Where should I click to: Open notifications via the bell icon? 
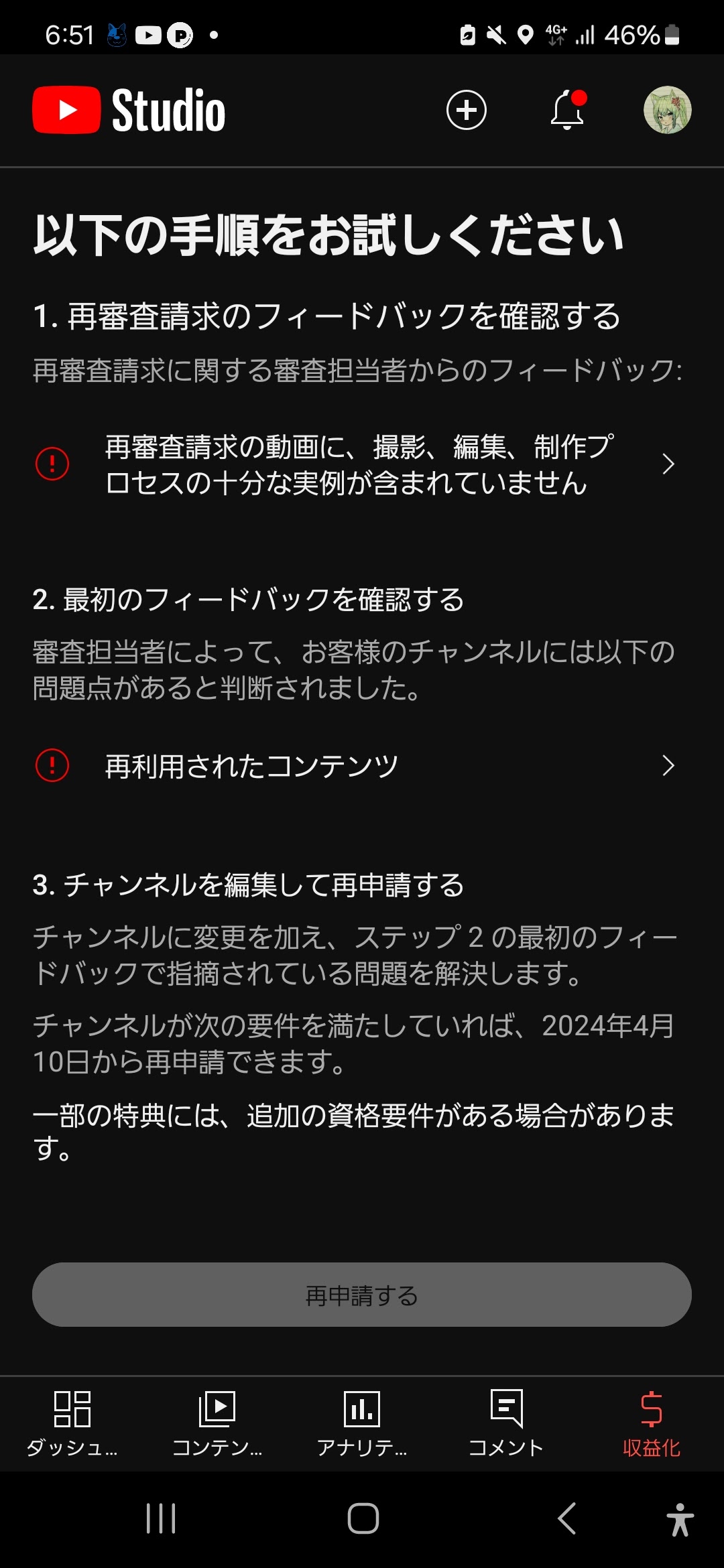coord(566,111)
